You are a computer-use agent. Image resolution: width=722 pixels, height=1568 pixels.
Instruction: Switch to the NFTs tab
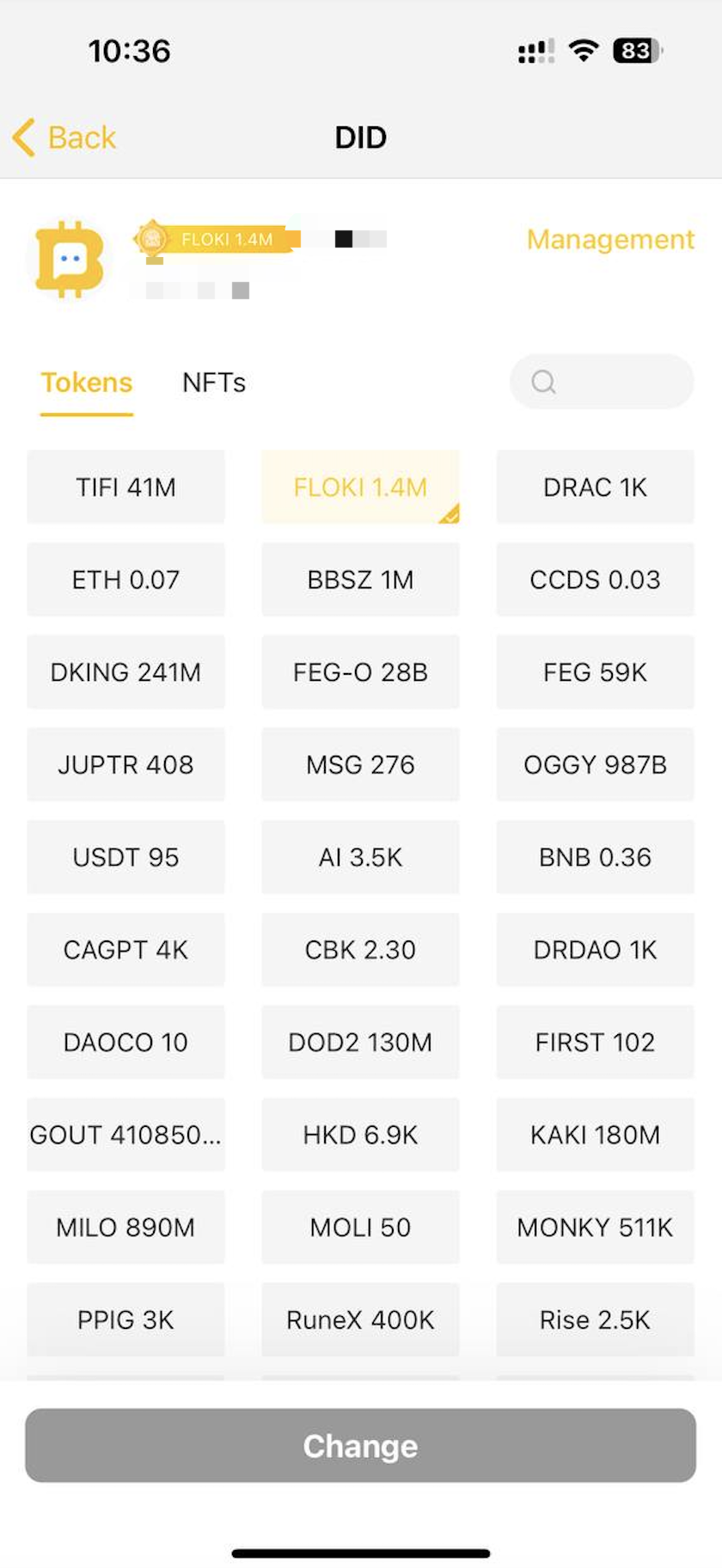point(214,383)
